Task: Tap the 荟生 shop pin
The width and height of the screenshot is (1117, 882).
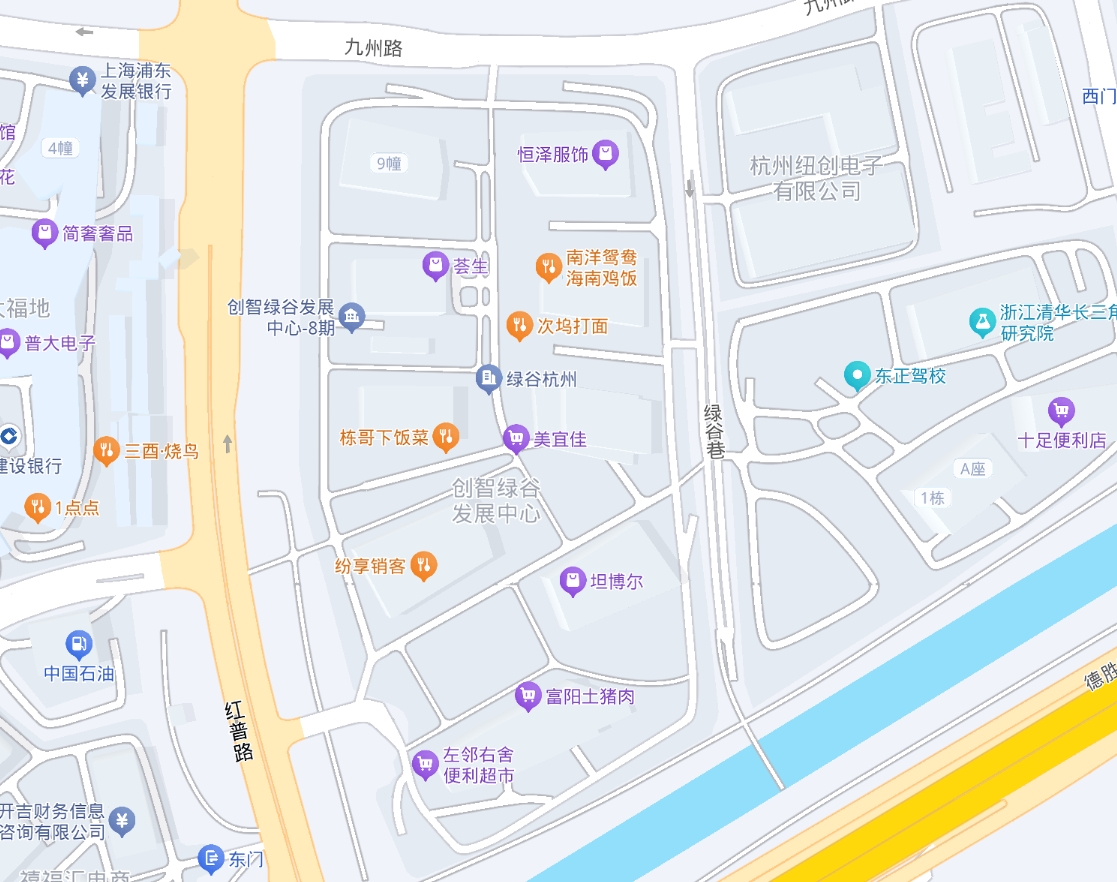Action: [x=435, y=266]
